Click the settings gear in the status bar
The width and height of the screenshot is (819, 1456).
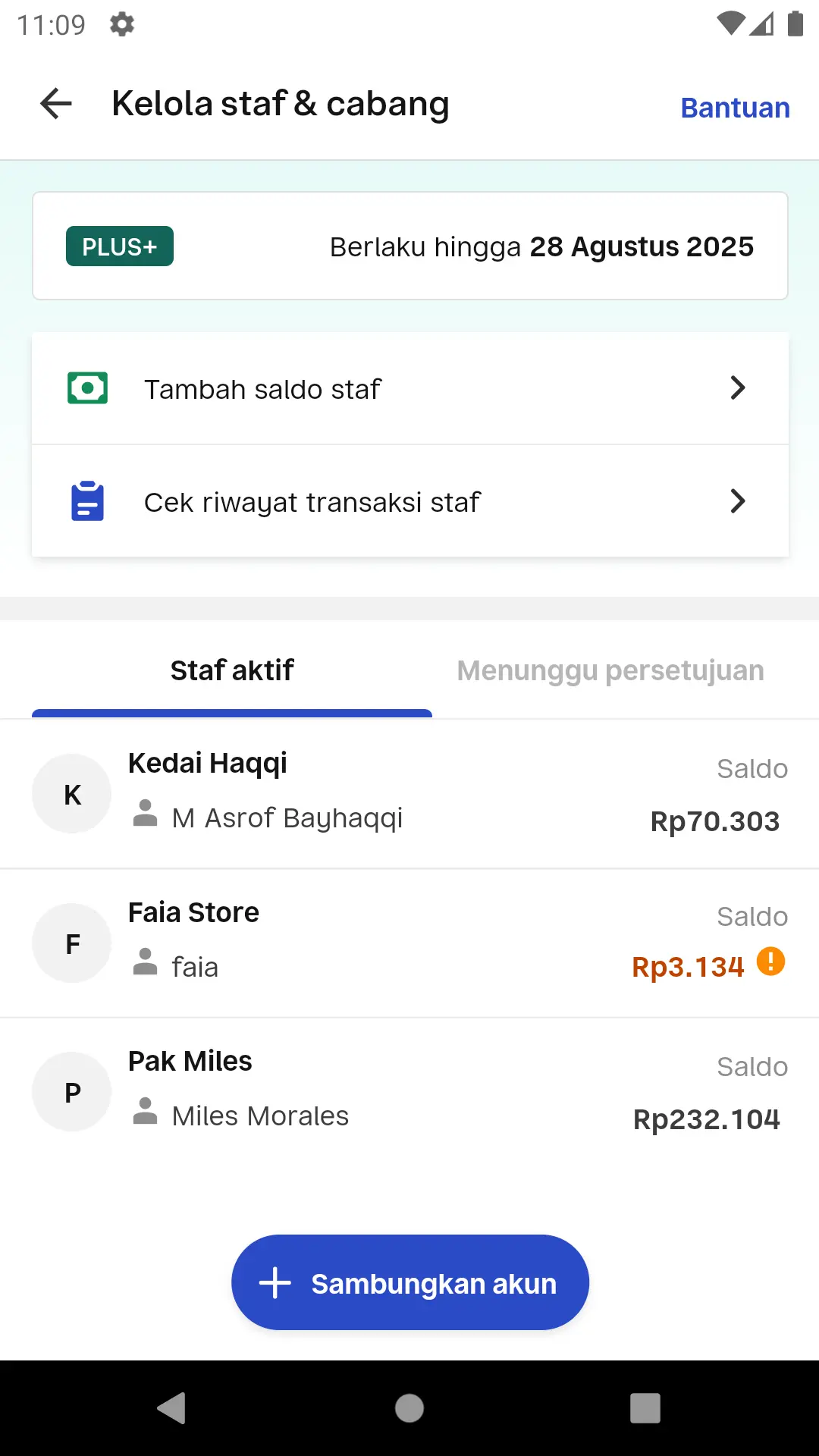(x=121, y=24)
